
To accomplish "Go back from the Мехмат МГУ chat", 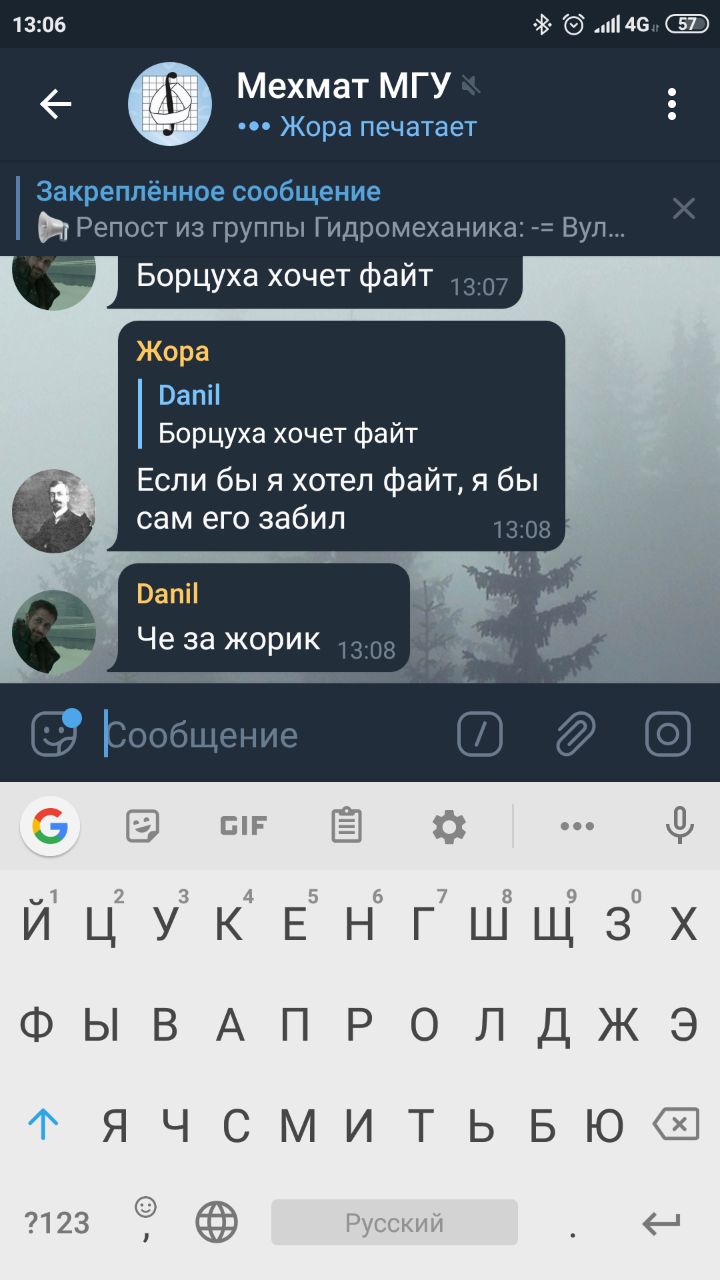I will point(56,104).
